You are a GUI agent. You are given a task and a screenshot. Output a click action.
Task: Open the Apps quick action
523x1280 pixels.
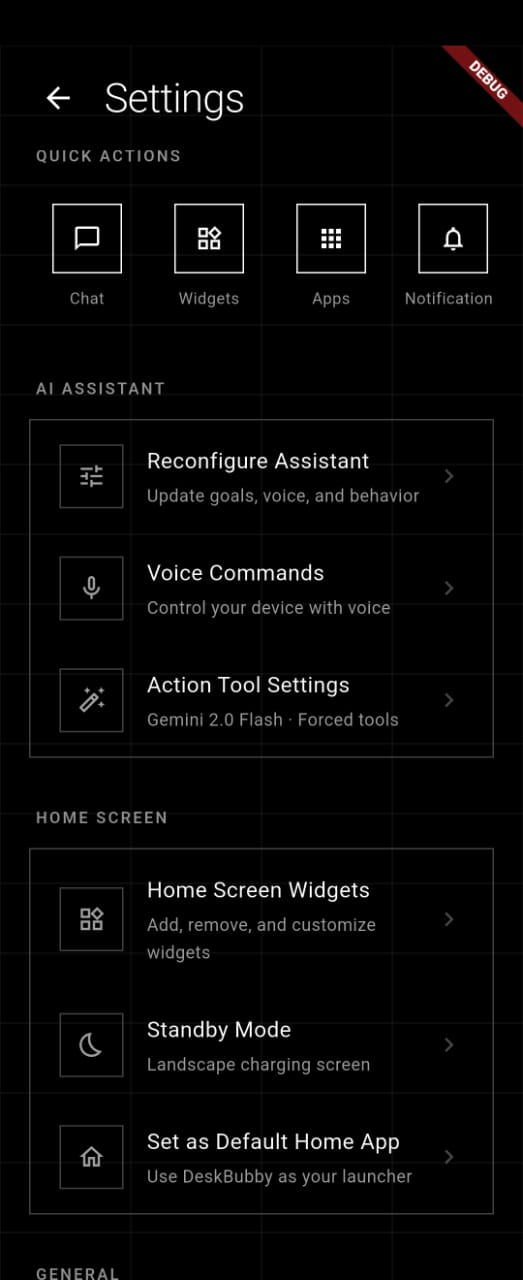(331, 238)
